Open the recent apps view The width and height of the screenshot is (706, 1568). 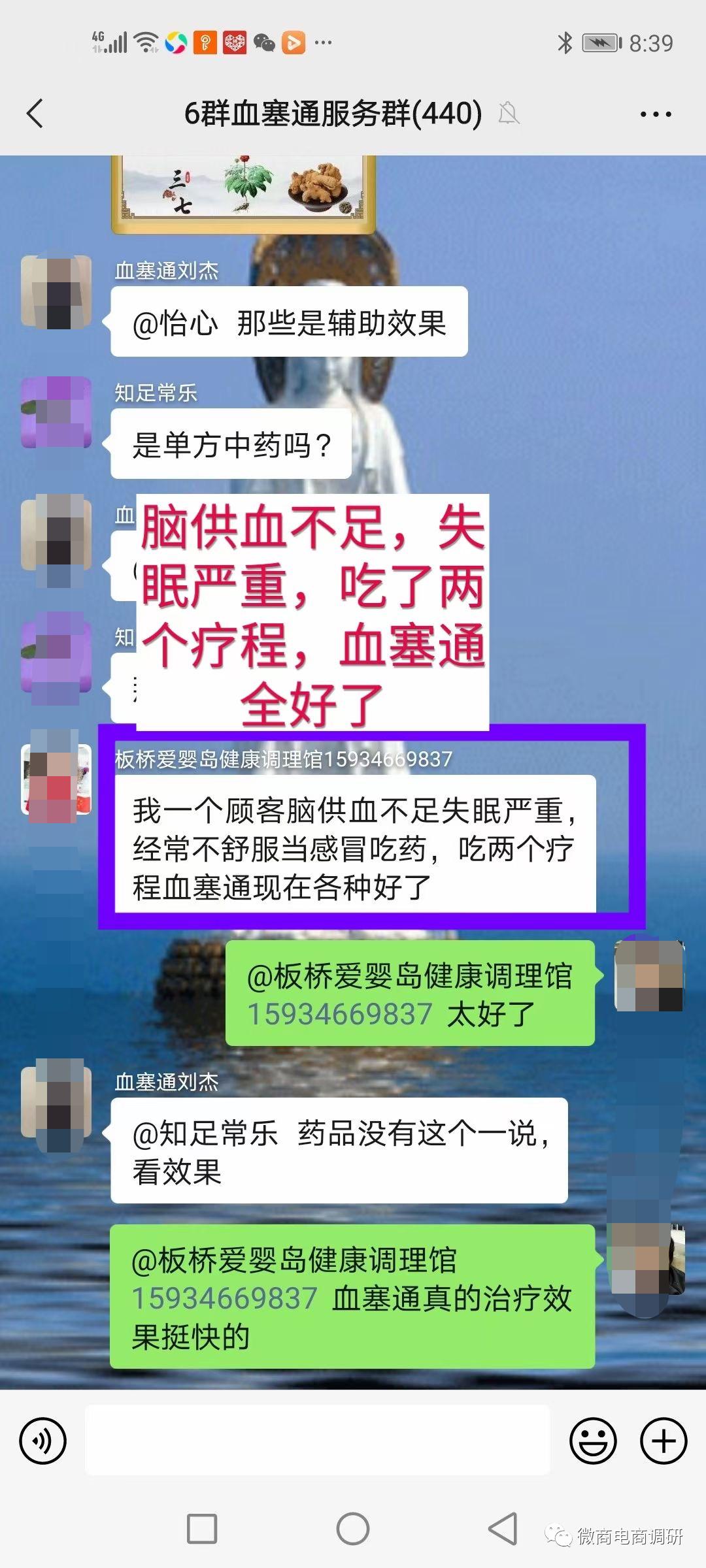point(202,1529)
